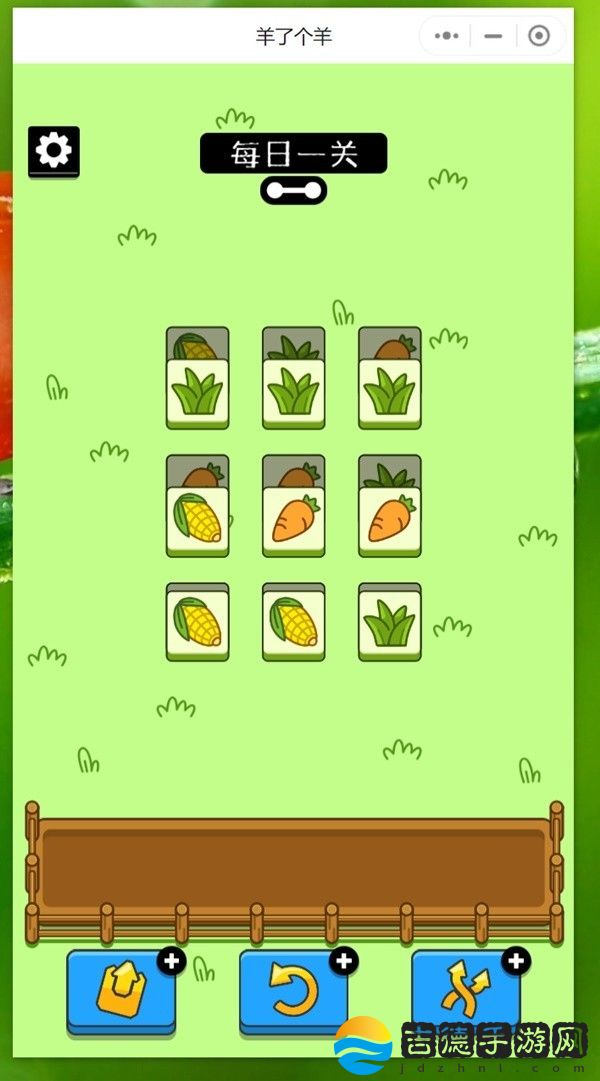600x1081 pixels.
Task: Open the mini program three-dot menu
Action: pyautogui.click(x=446, y=36)
